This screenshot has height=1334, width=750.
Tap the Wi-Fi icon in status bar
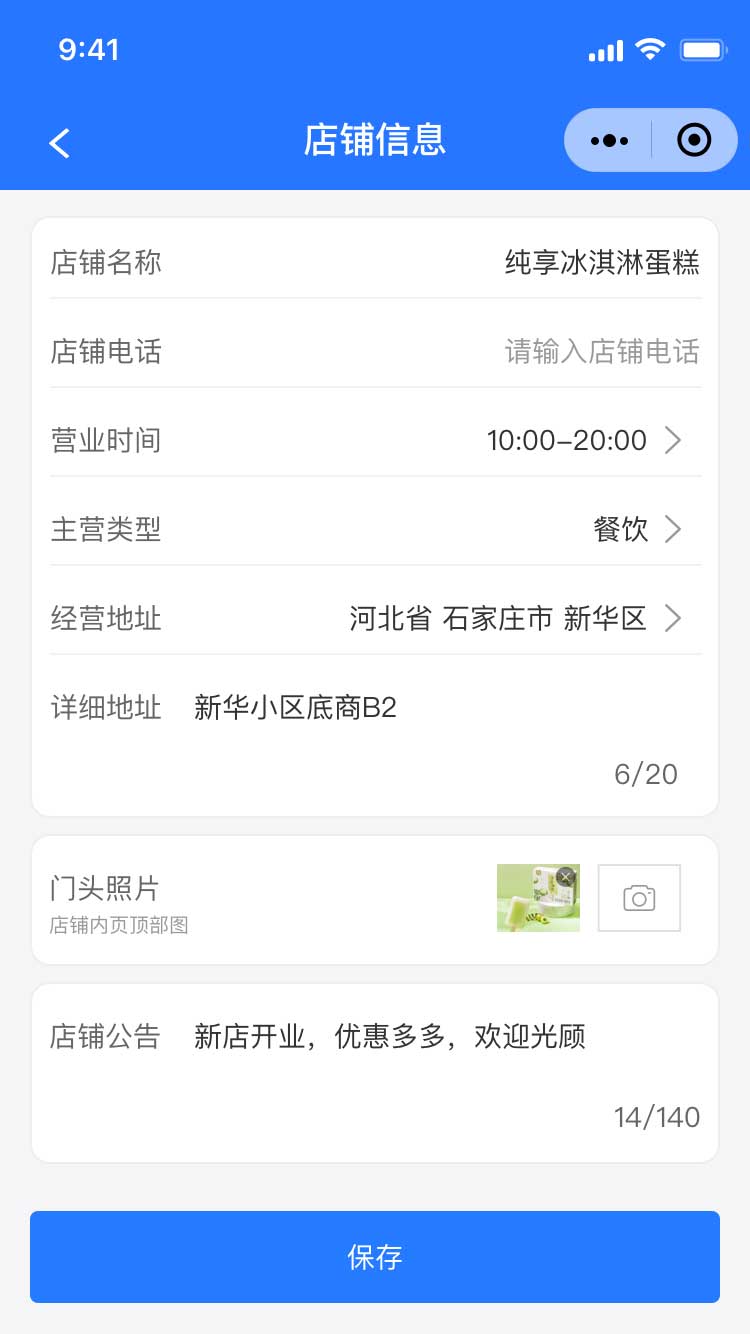[649, 48]
